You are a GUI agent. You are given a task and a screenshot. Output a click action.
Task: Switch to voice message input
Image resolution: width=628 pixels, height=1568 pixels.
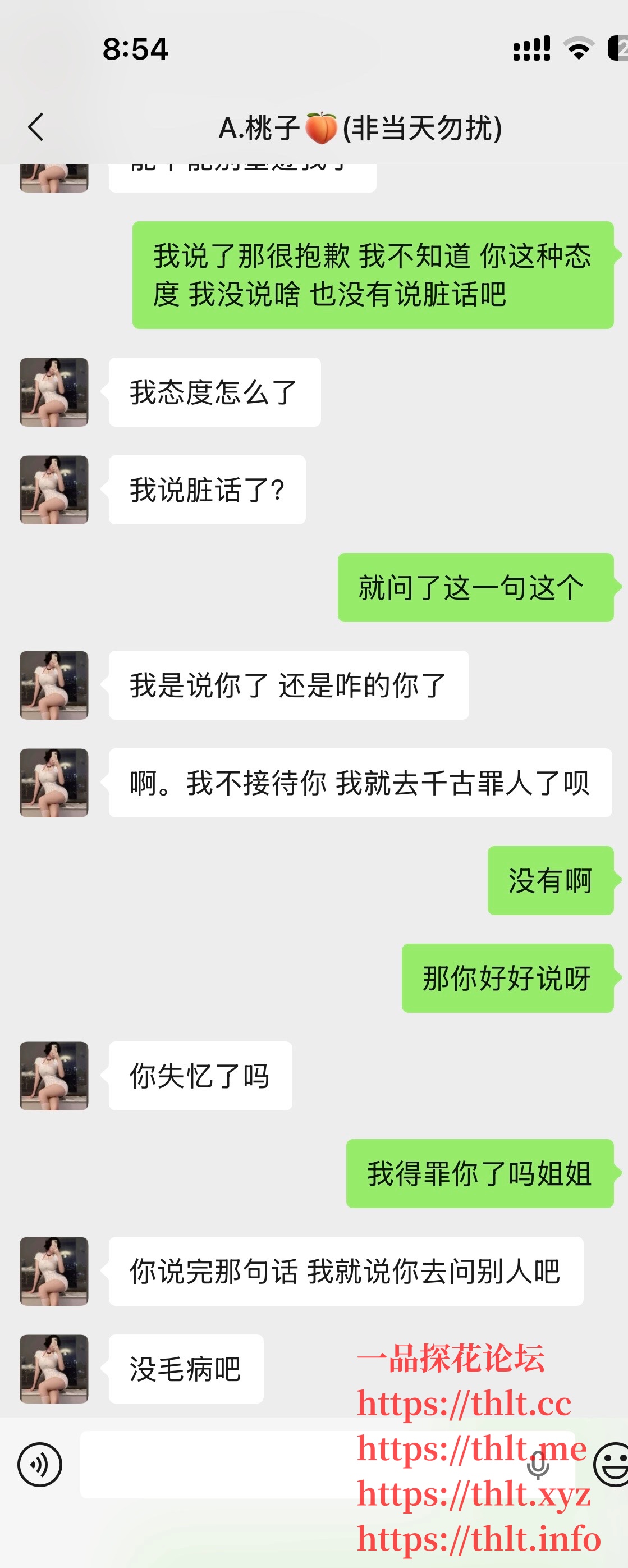(39, 1465)
